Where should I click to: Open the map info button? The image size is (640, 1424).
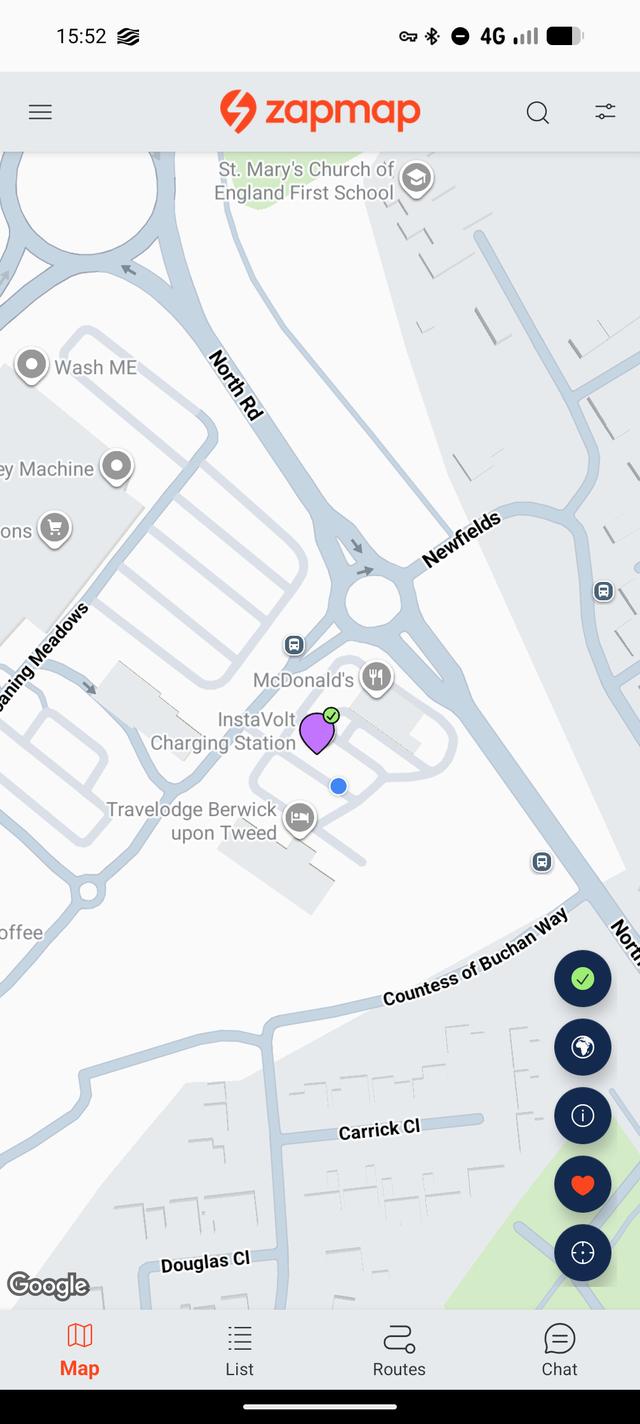582,1115
